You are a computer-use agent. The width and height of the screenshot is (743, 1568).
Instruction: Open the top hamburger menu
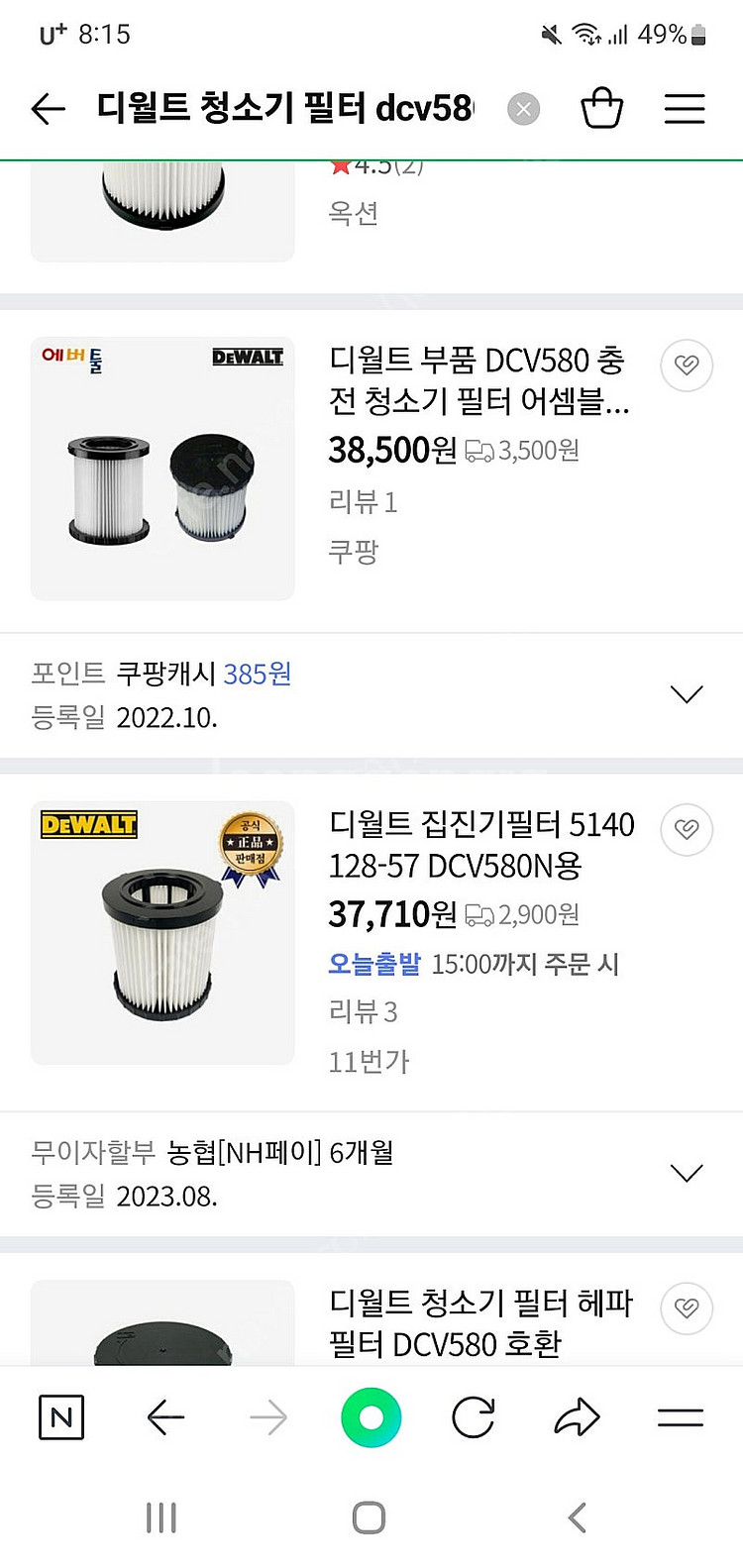click(684, 108)
